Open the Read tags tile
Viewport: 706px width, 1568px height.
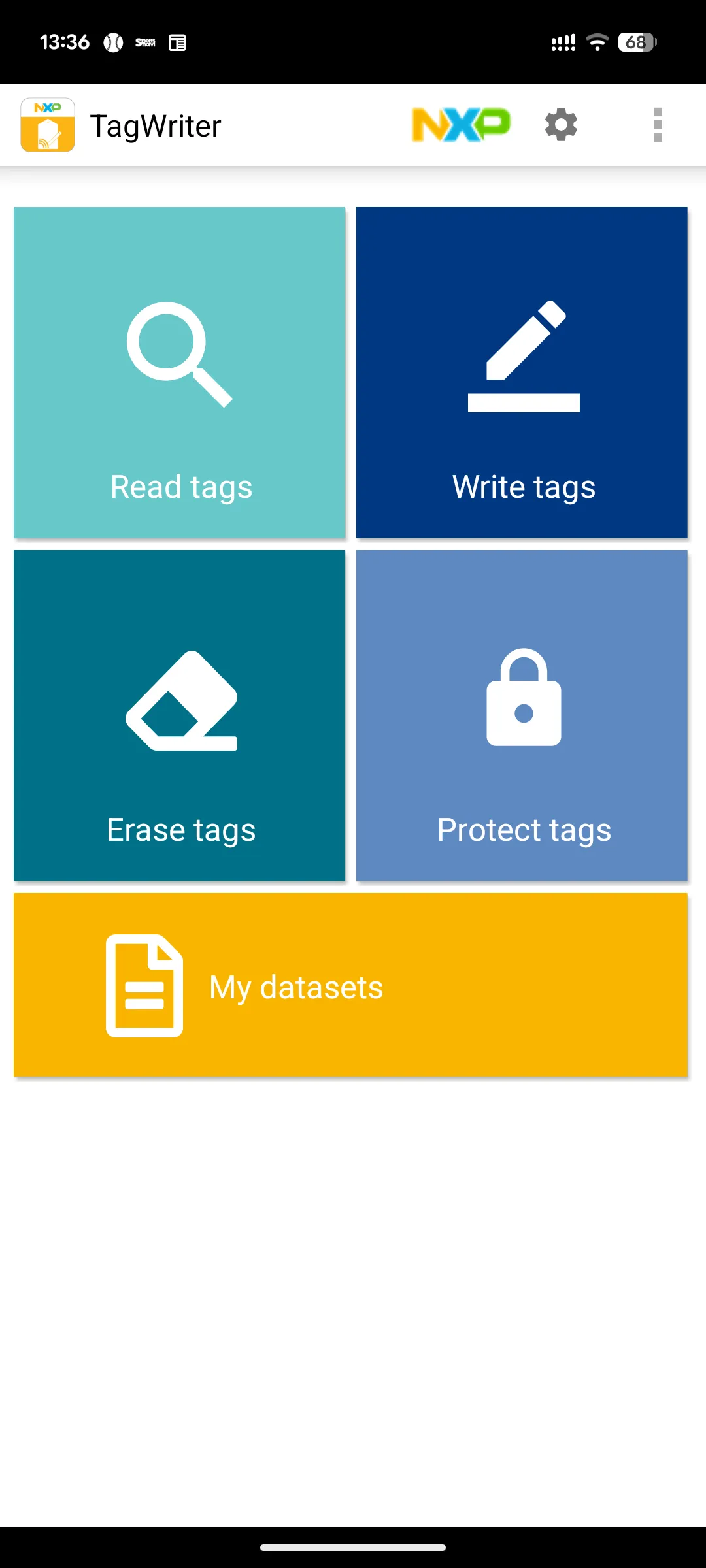click(179, 372)
